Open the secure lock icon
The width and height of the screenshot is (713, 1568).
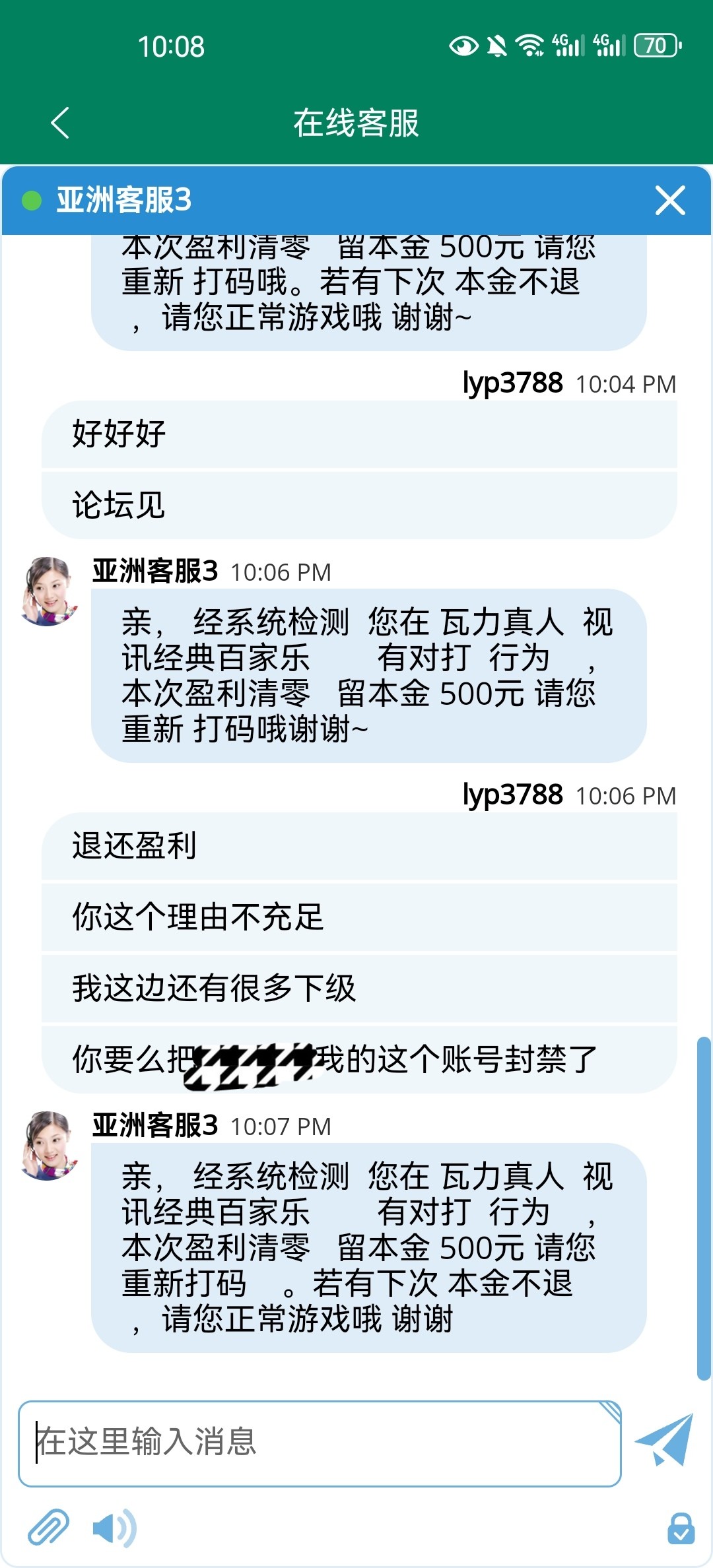pos(681,1528)
